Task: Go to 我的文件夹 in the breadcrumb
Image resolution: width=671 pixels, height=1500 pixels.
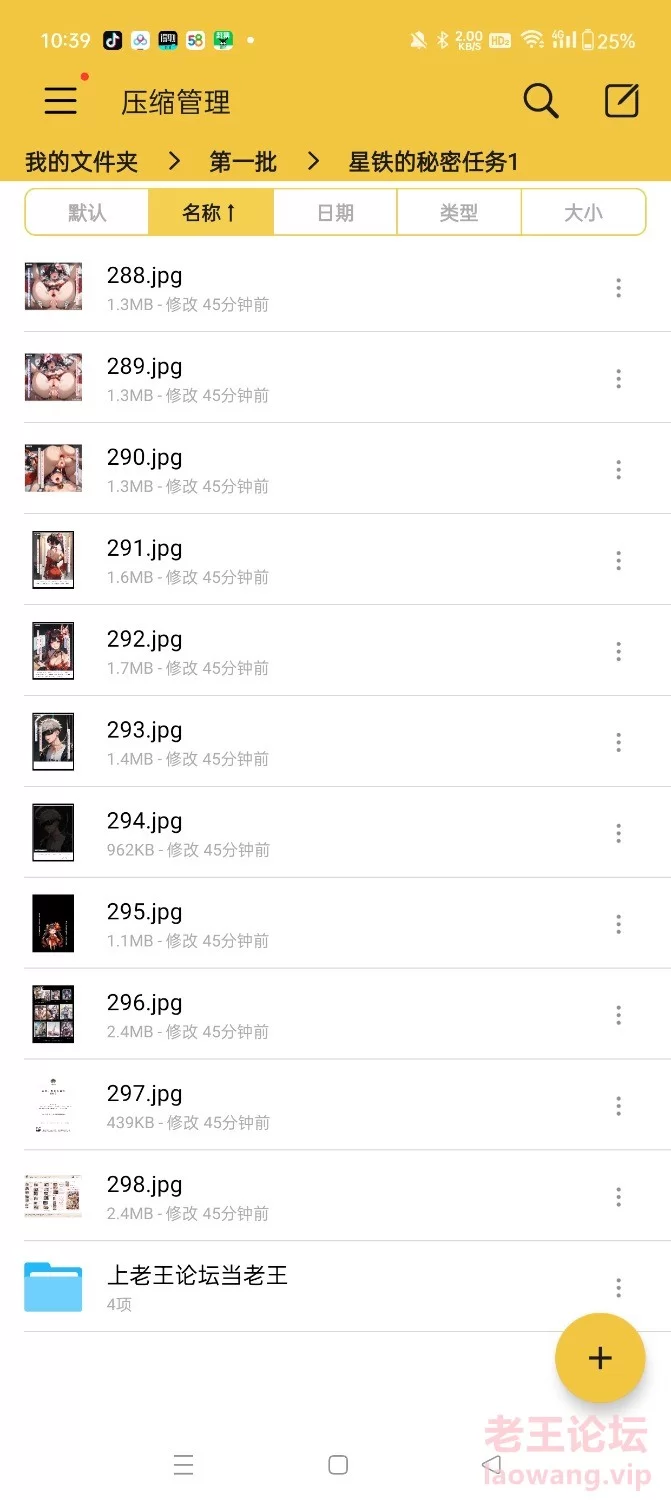Action: pyautogui.click(x=81, y=162)
